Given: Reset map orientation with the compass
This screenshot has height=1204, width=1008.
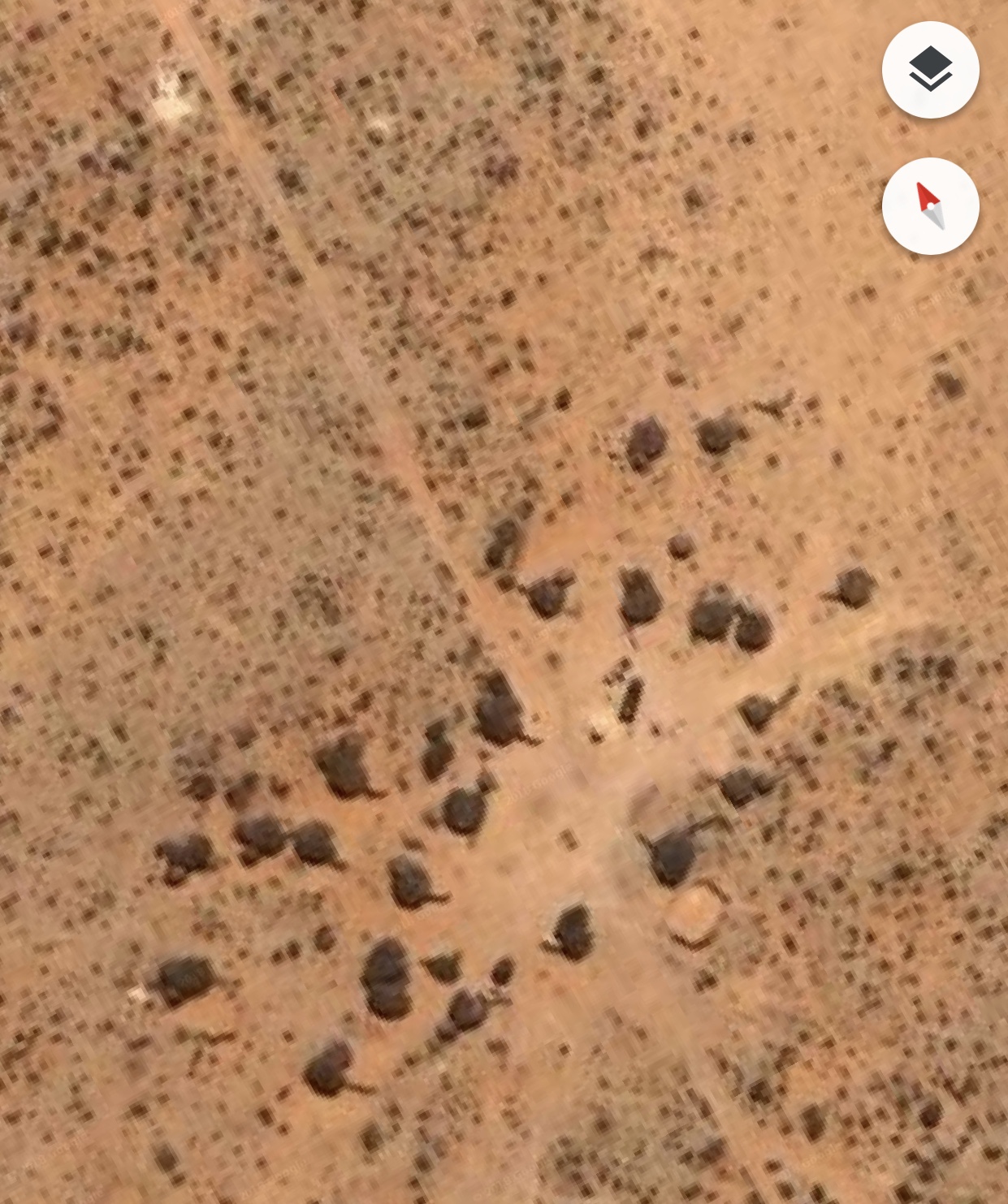Looking at the screenshot, I should click(x=930, y=206).
